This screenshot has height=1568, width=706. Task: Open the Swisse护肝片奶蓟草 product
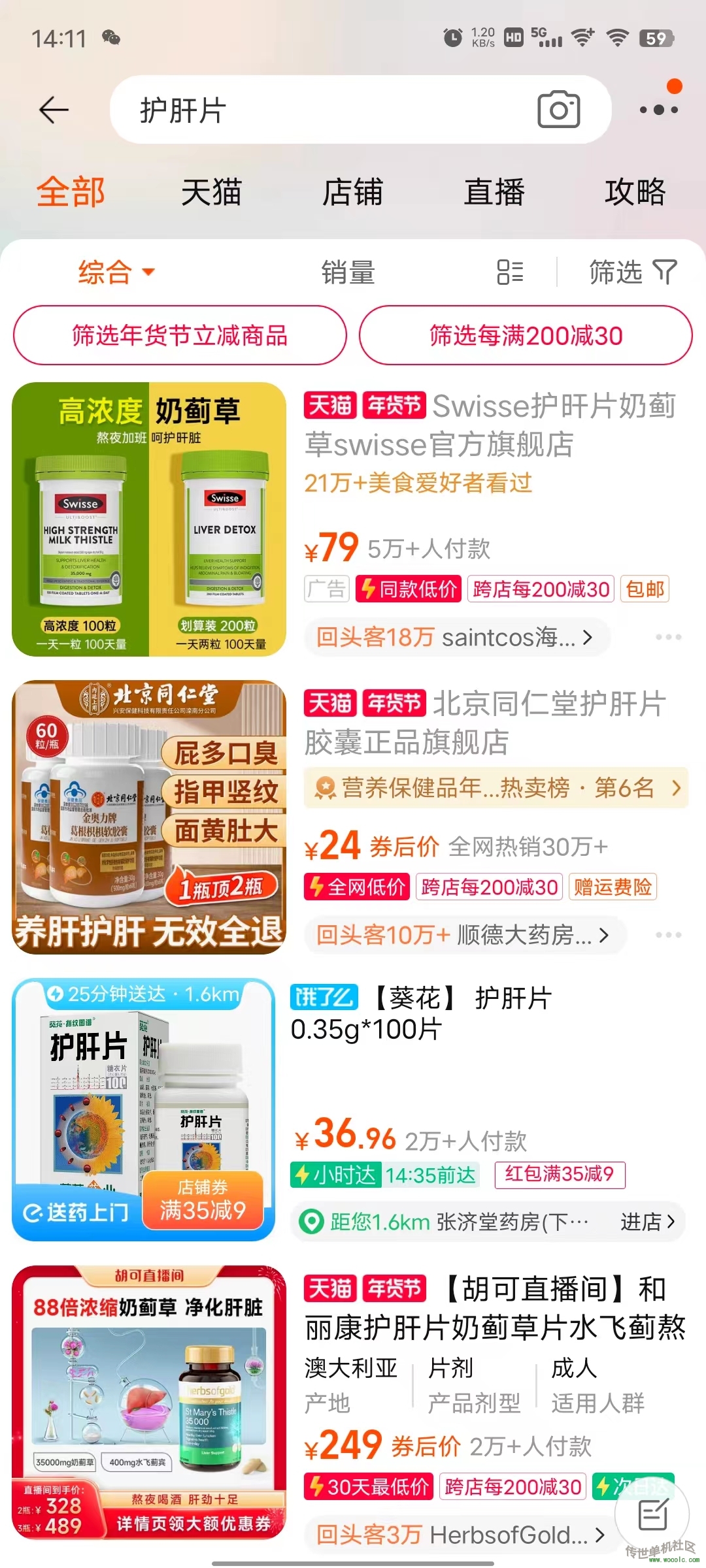pos(490,425)
